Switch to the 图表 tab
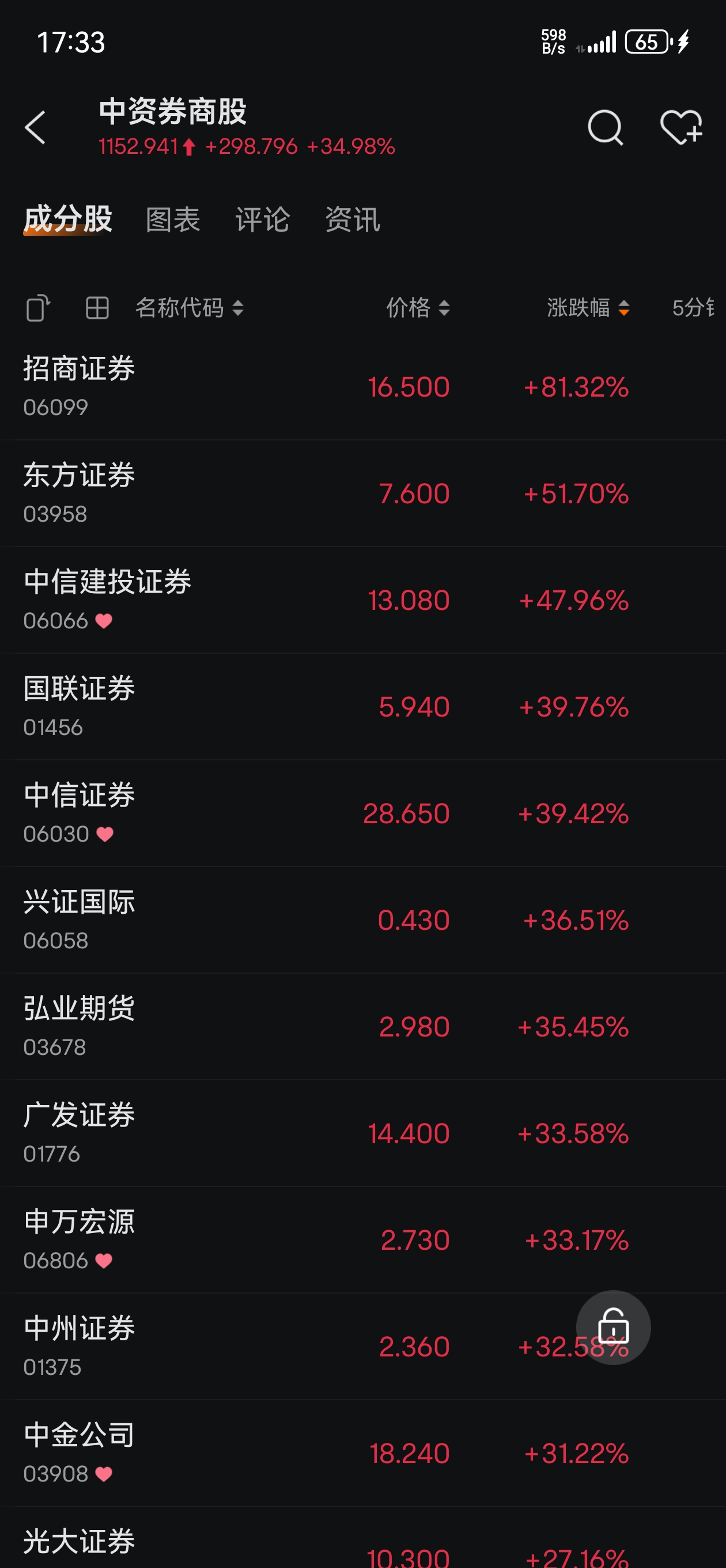This screenshot has width=726, height=1568. click(173, 219)
